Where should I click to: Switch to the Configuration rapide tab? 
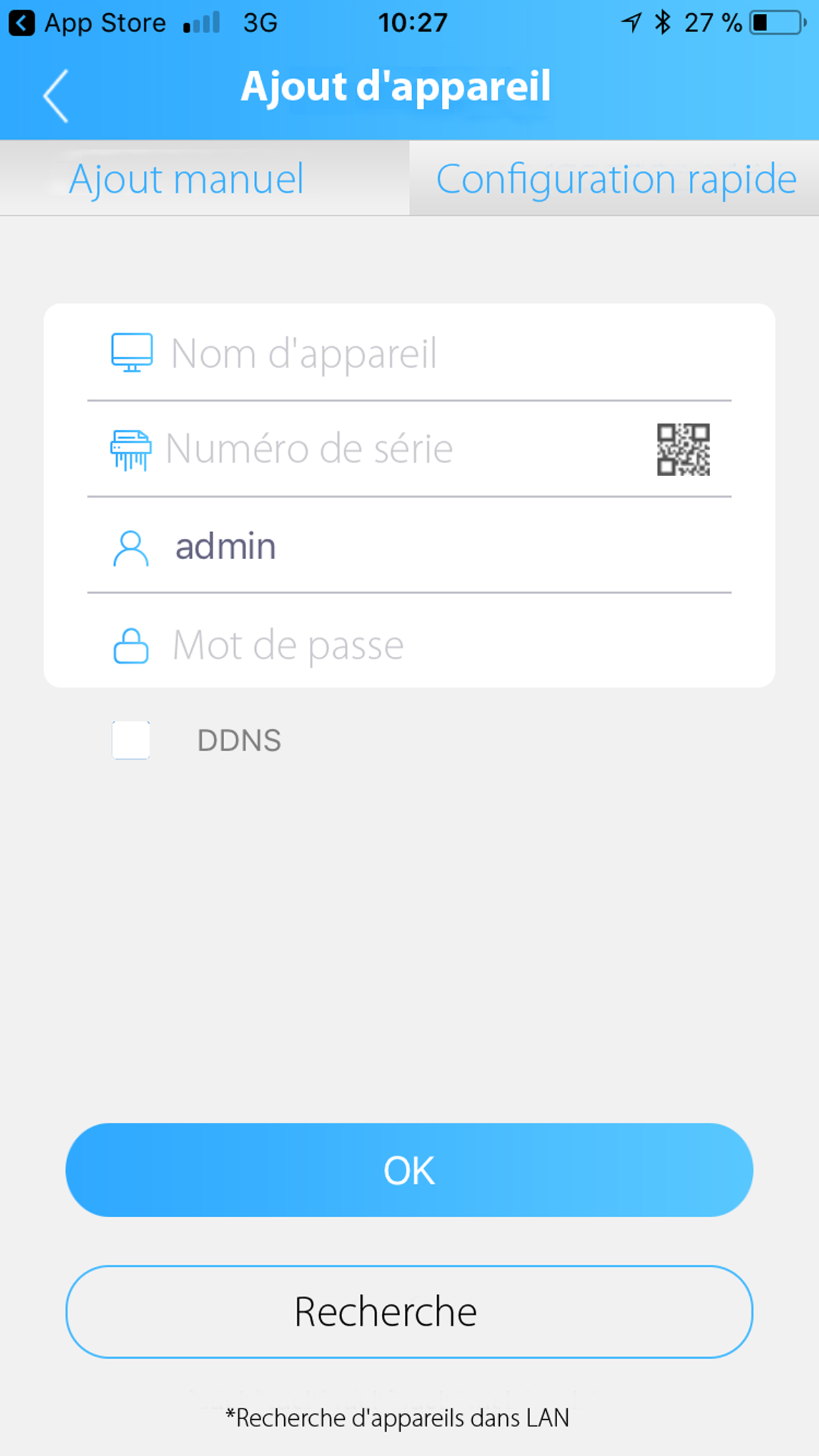(615, 178)
